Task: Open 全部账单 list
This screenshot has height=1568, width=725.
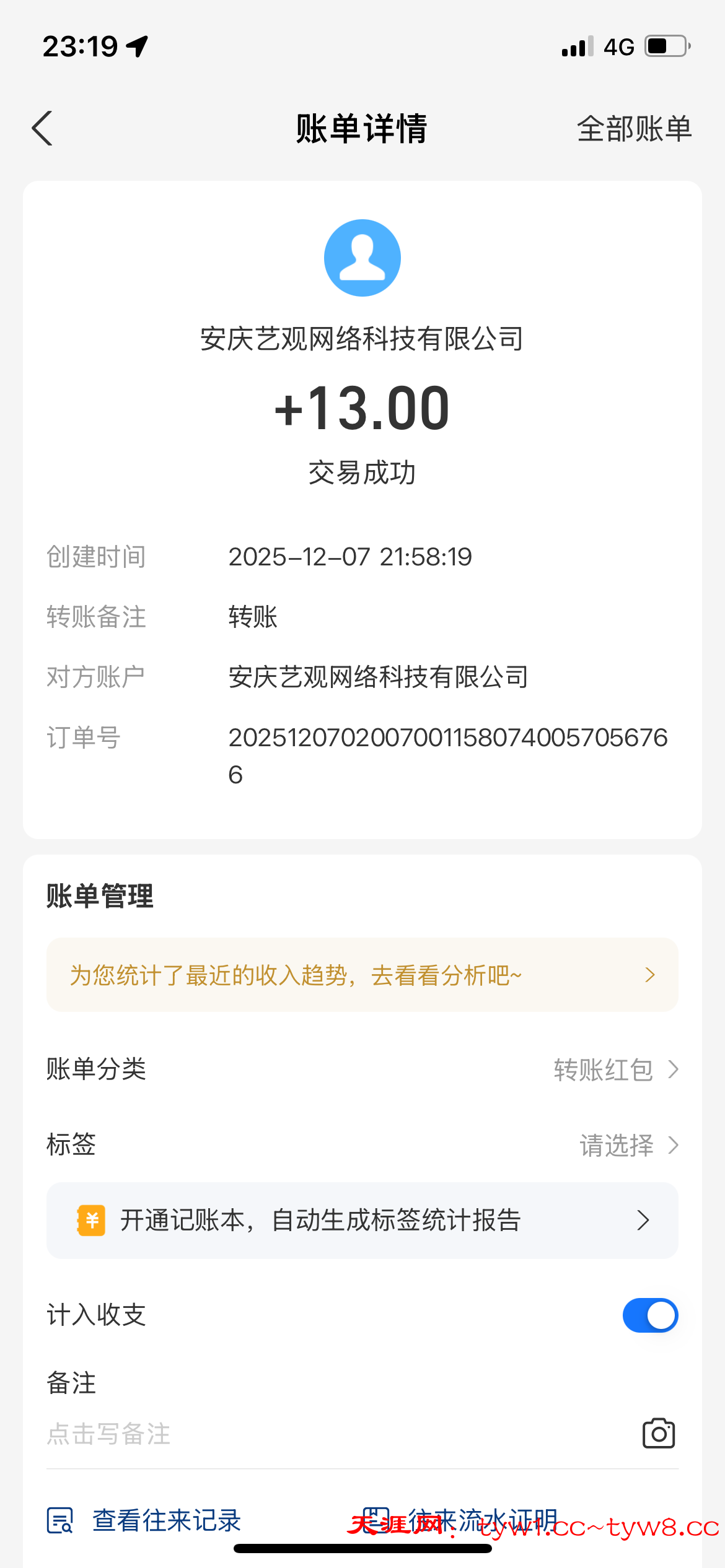Action: 633,129
